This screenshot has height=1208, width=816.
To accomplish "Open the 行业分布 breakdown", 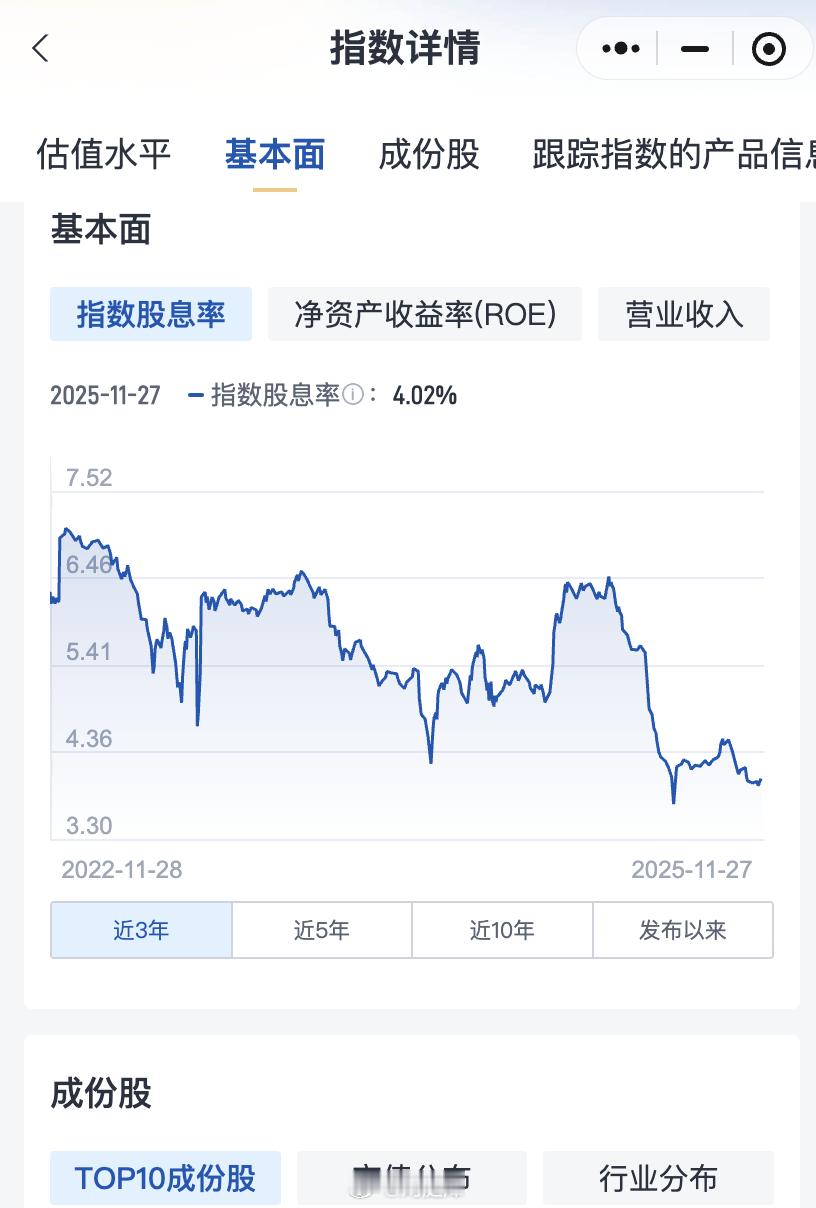I will click(657, 1179).
